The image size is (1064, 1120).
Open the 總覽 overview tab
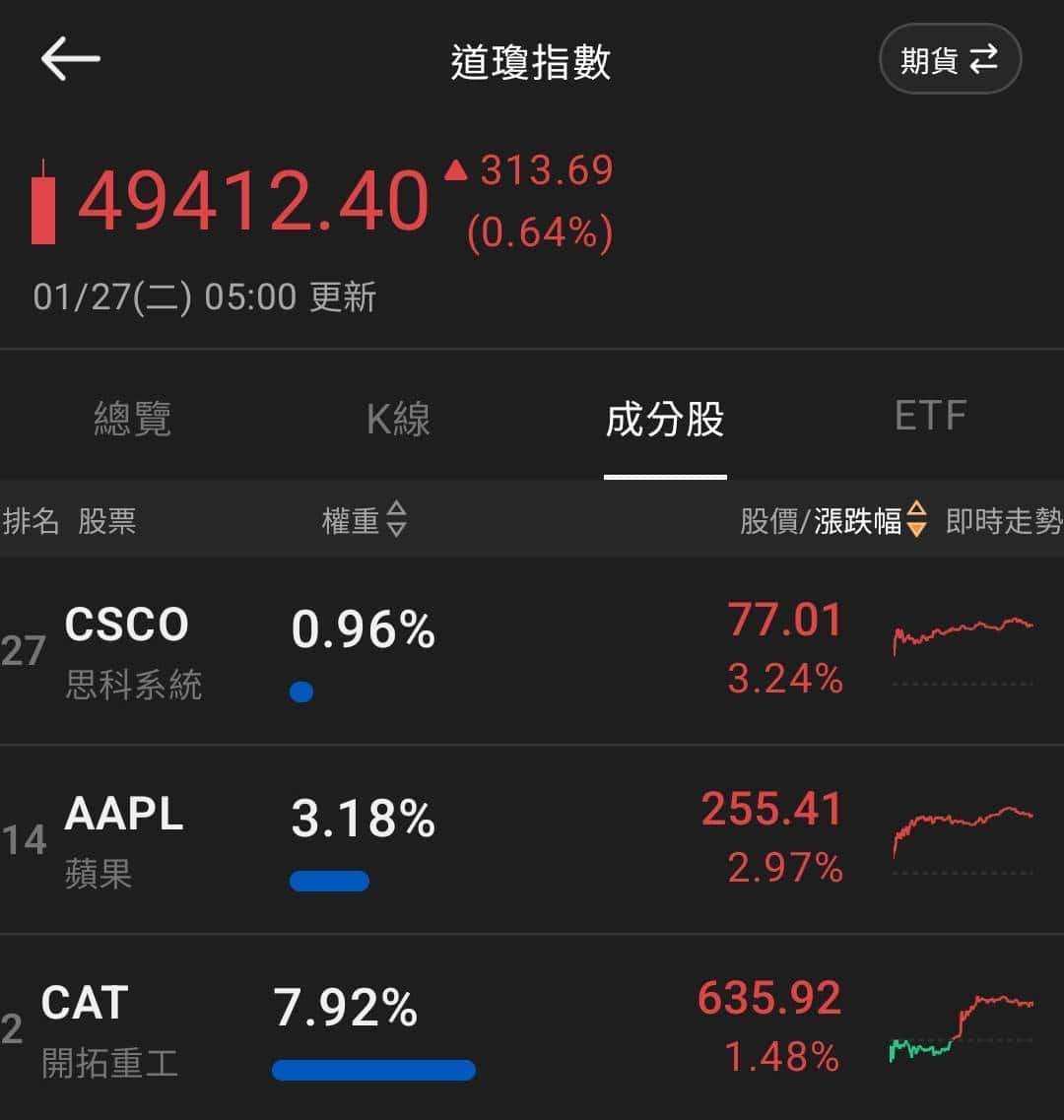pyautogui.click(x=132, y=419)
